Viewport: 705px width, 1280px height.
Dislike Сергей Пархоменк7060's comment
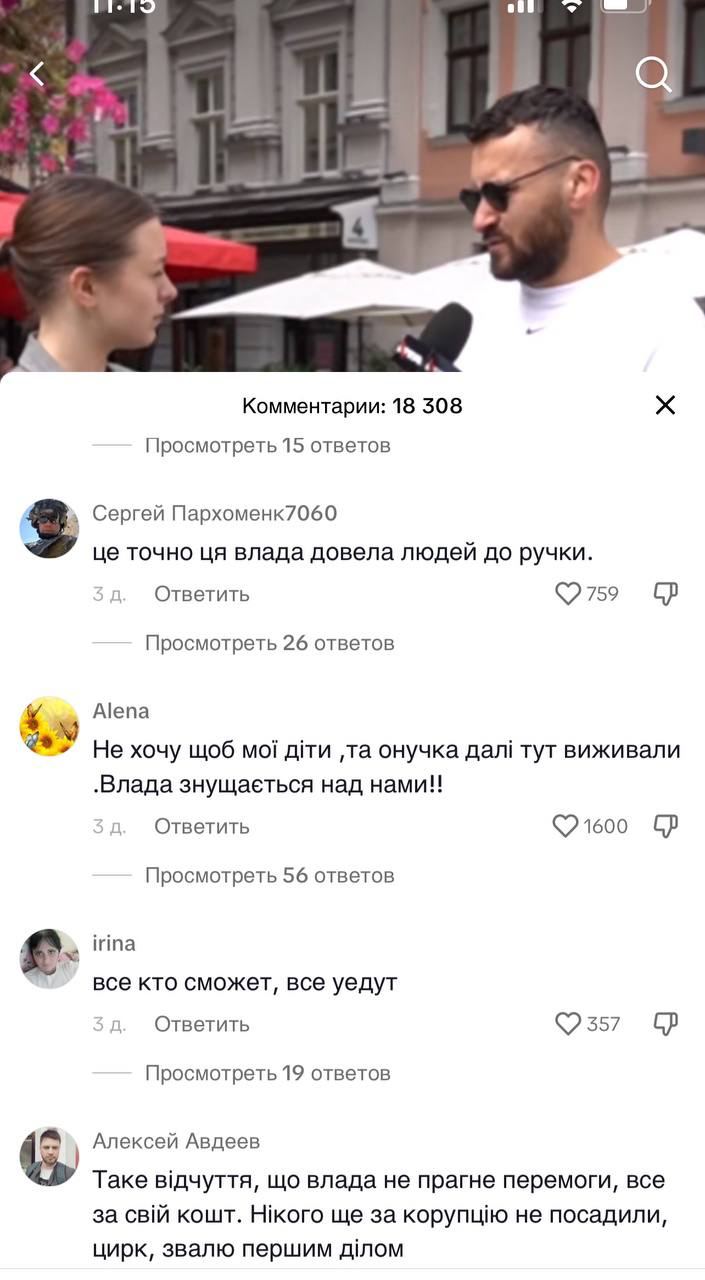tap(665, 594)
